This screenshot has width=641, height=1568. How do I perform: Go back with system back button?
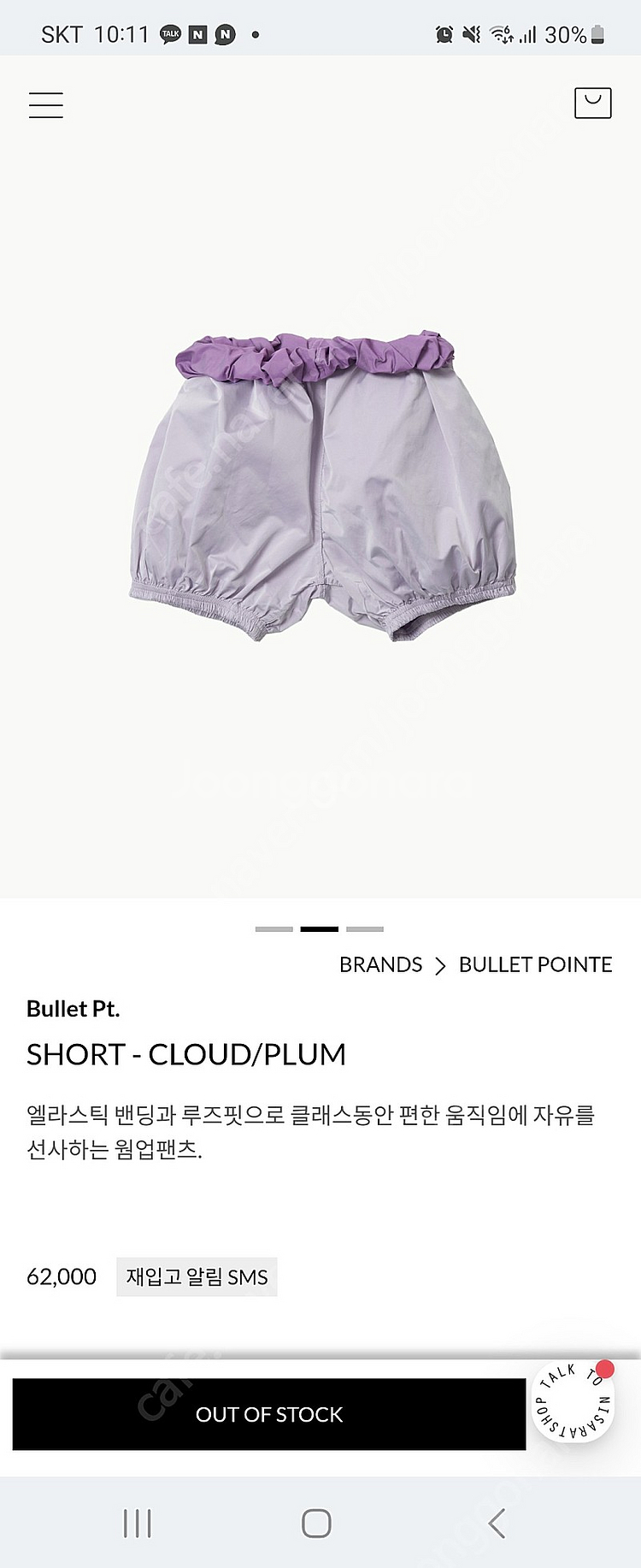tap(497, 1524)
